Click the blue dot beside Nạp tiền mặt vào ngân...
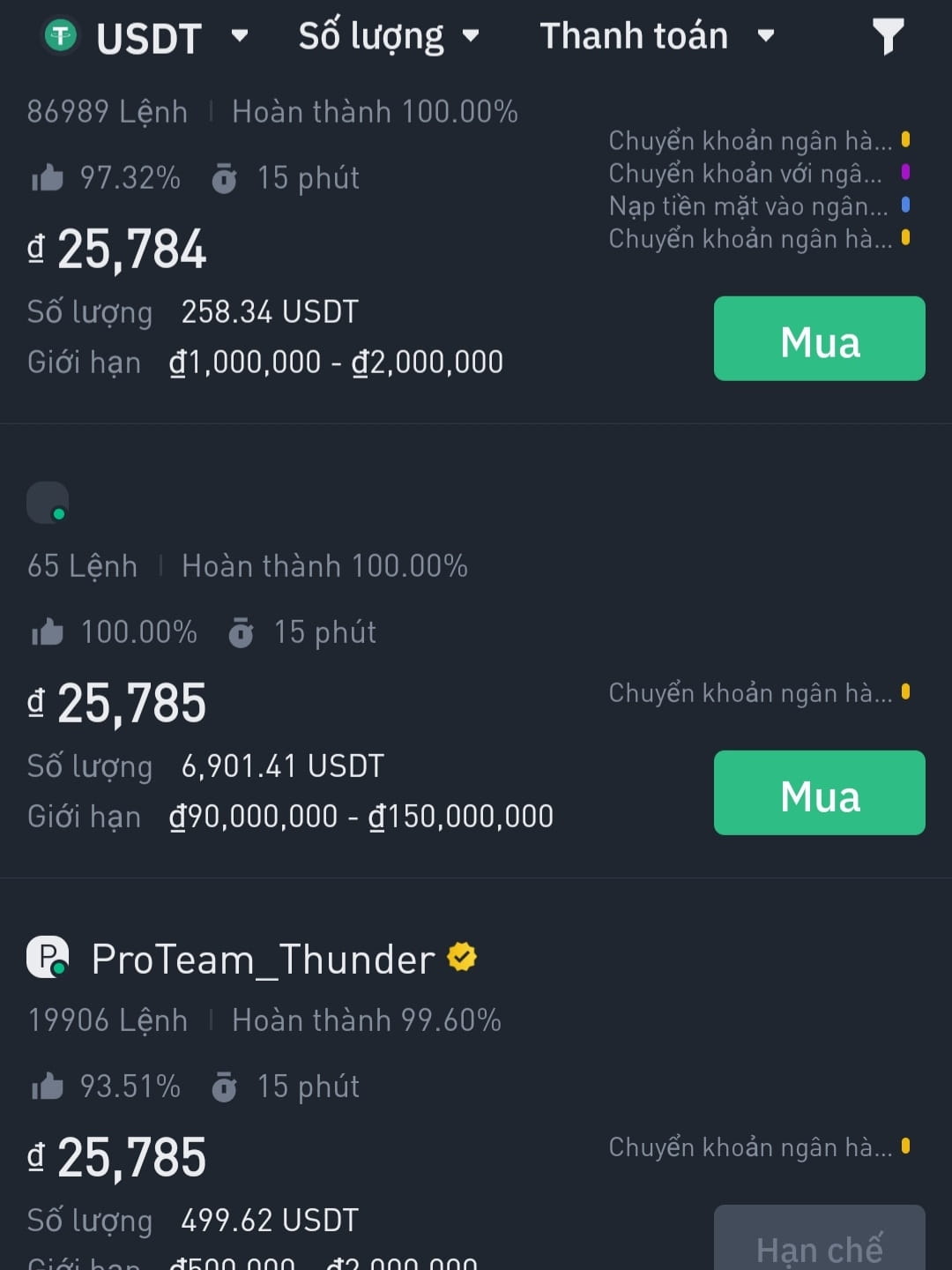The width and height of the screenshot is (952, 1270). [x=905, y=204]
